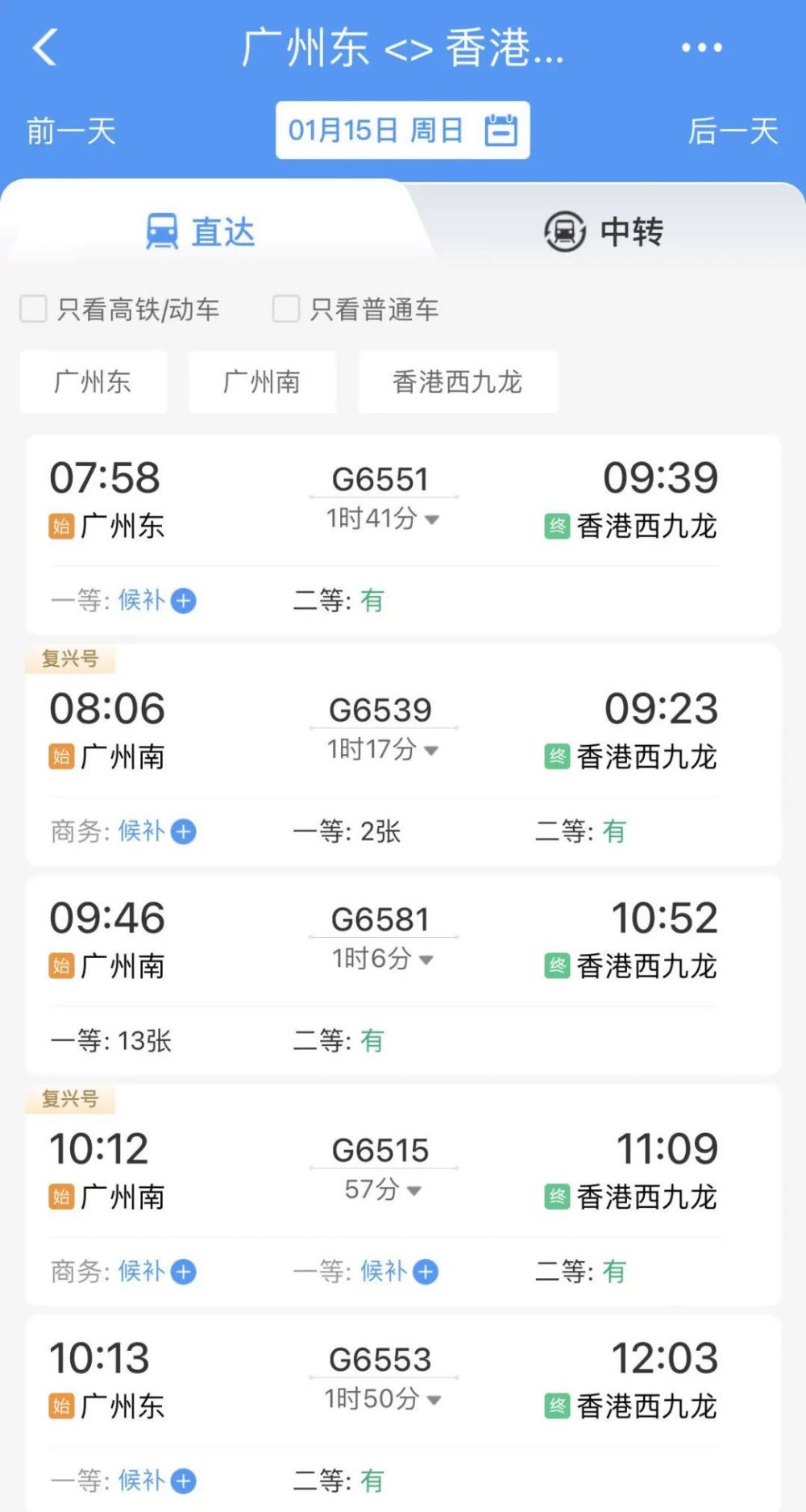The image size is (806, 1512).
Task: Filter by 广州南 station chip
Action: point(262,381)
